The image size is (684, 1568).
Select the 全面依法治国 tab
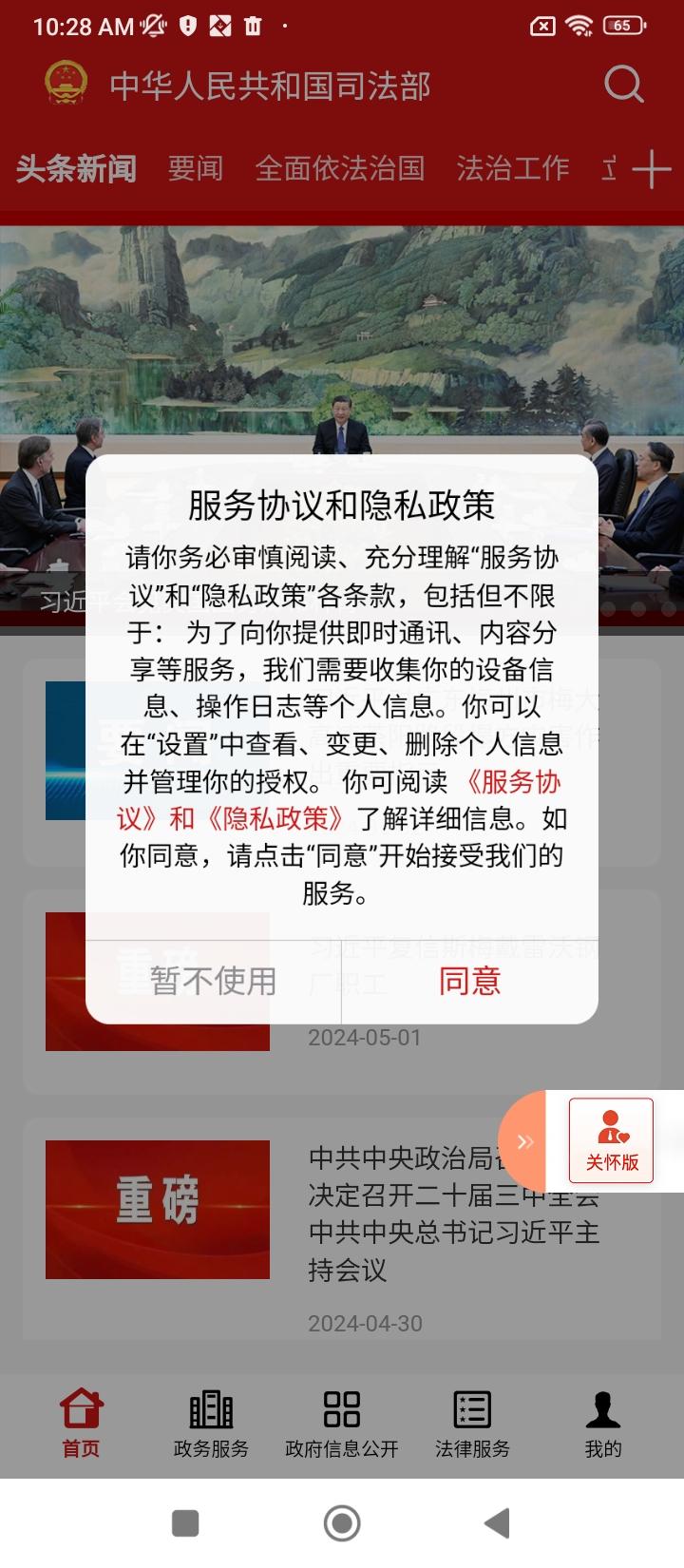340,168
